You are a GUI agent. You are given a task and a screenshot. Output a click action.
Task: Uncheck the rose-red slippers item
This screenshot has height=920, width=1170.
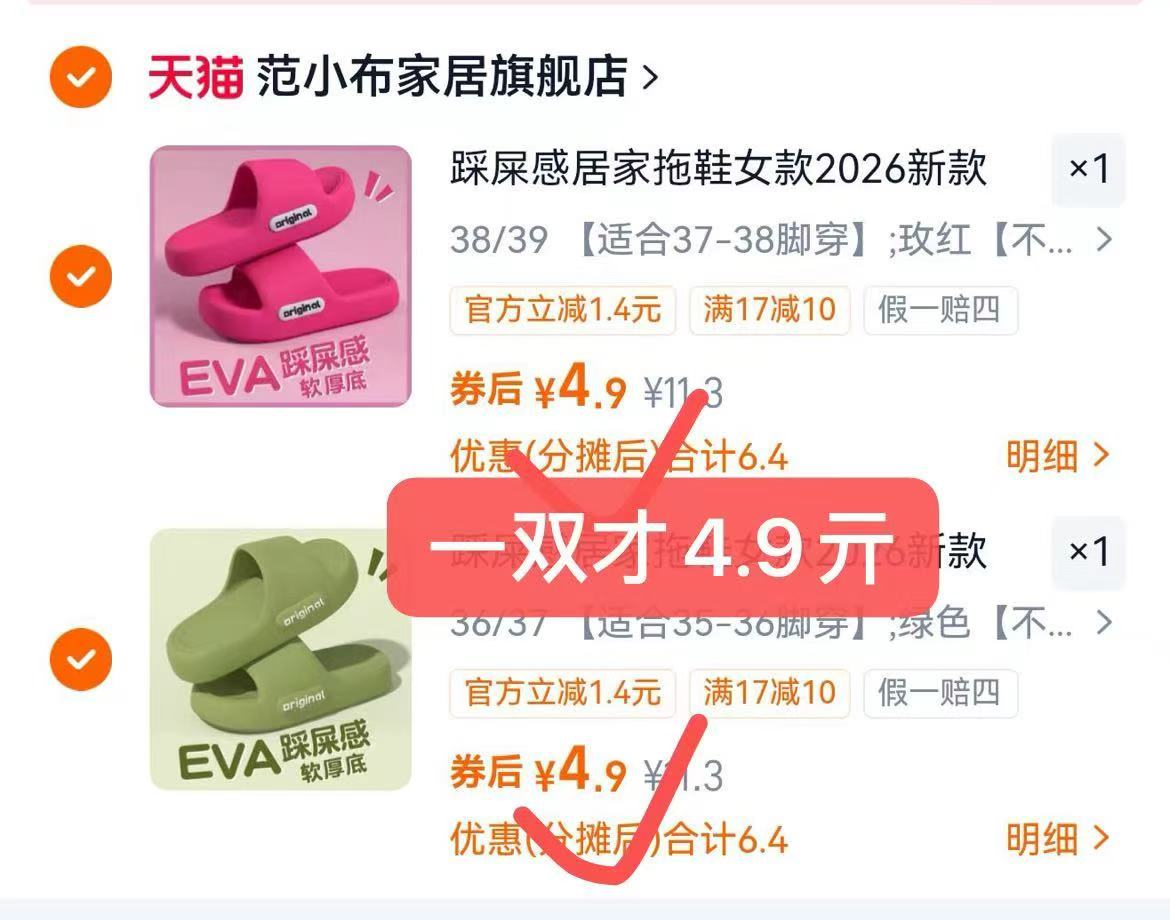pos(81,276)
